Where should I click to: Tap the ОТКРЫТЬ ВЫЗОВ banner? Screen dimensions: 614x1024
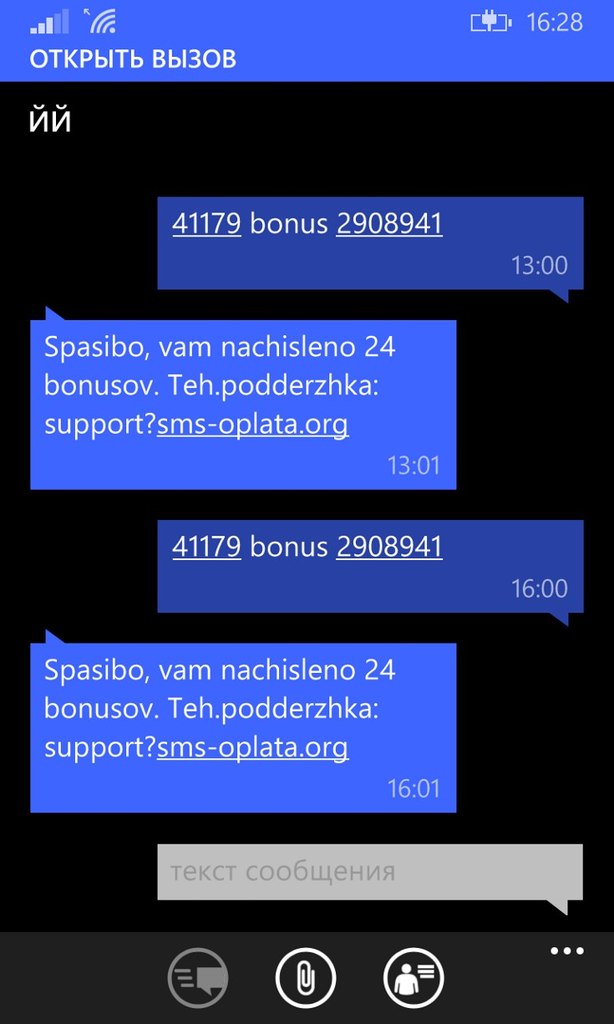pyautogui.click(x=307, y=59)
